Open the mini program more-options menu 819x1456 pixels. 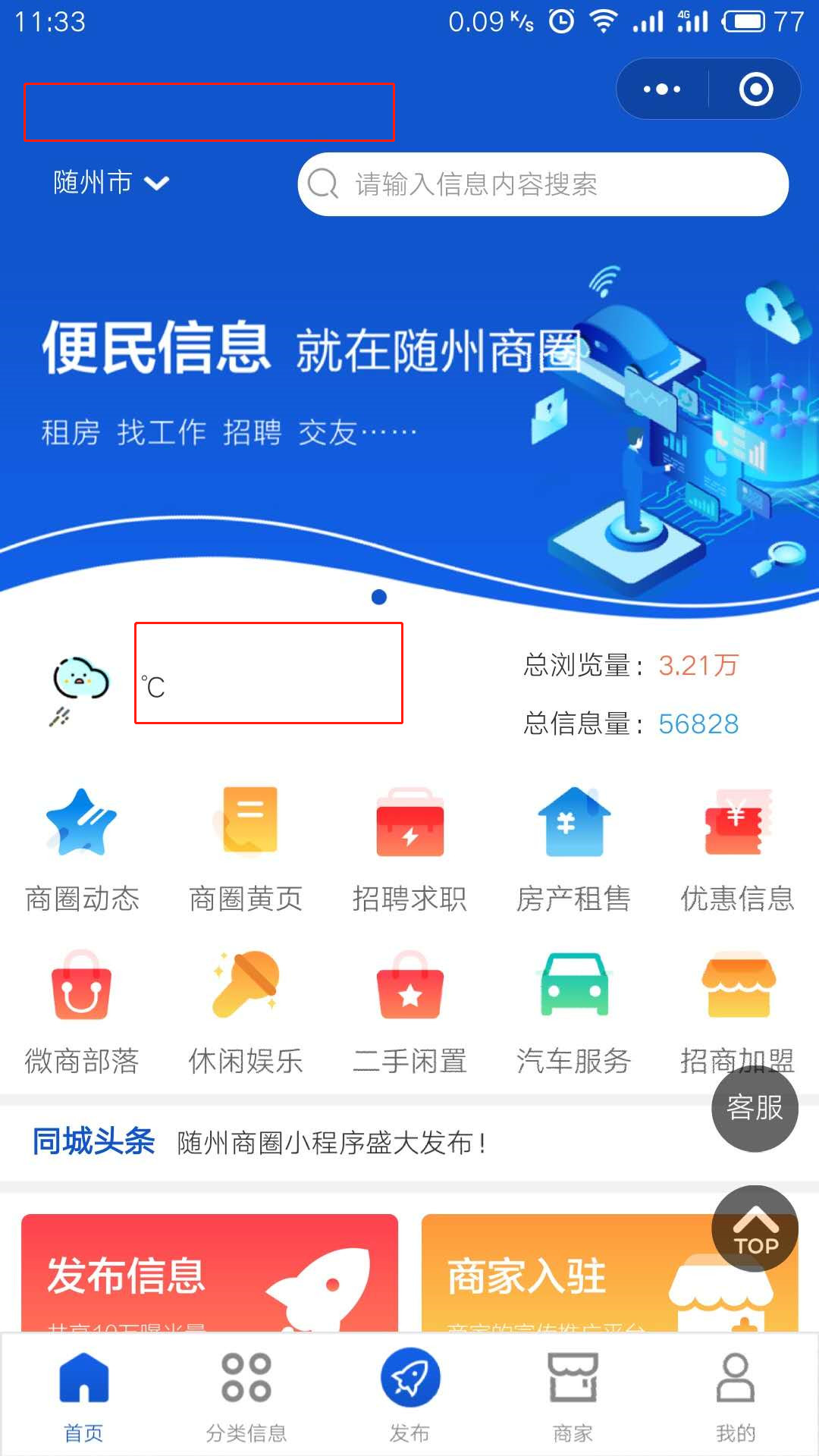pos(662,89)
